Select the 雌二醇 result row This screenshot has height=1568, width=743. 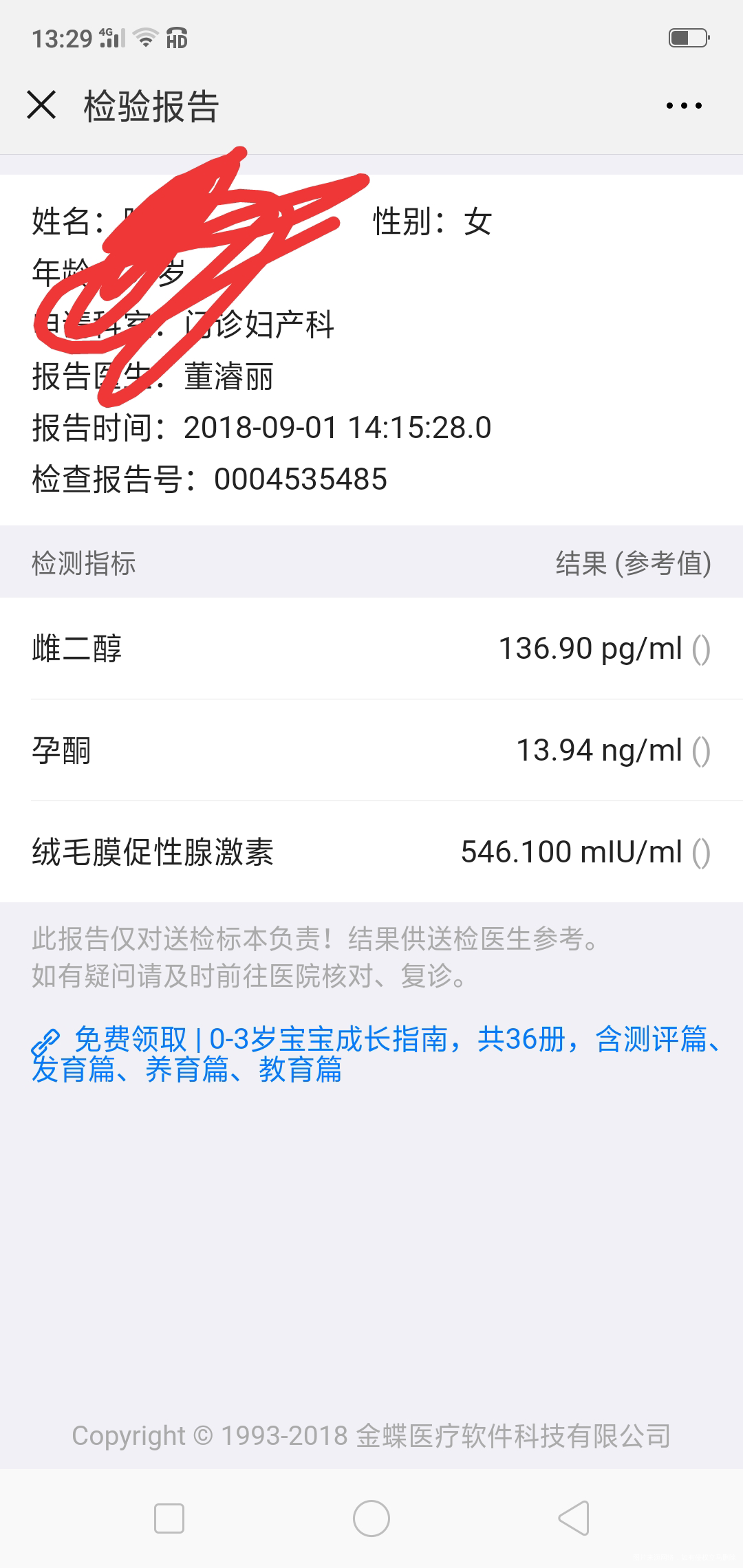point(371,647)
